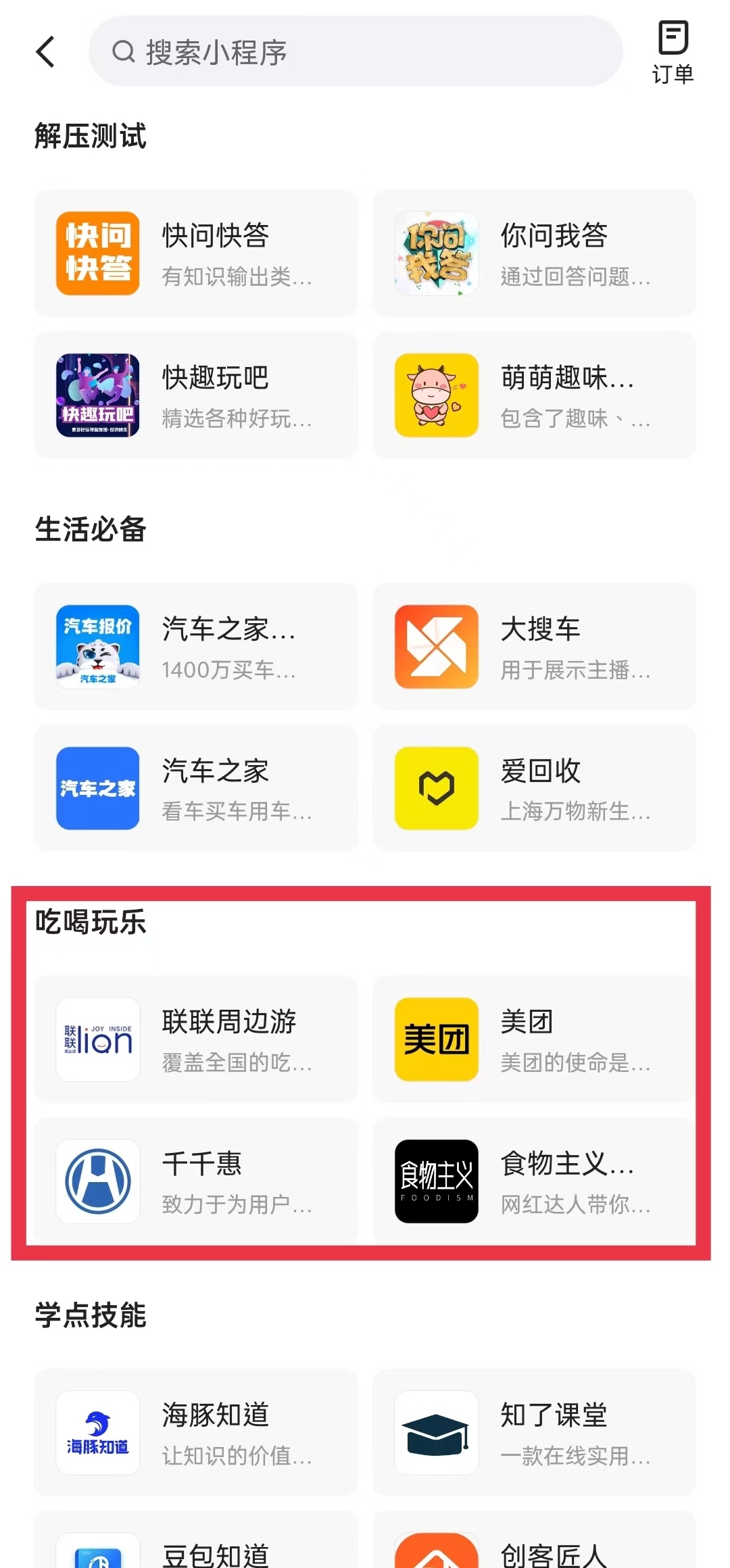The image size is (730, 1568).
Task: Open the 美团 mini program
Action: [534, 1039]
